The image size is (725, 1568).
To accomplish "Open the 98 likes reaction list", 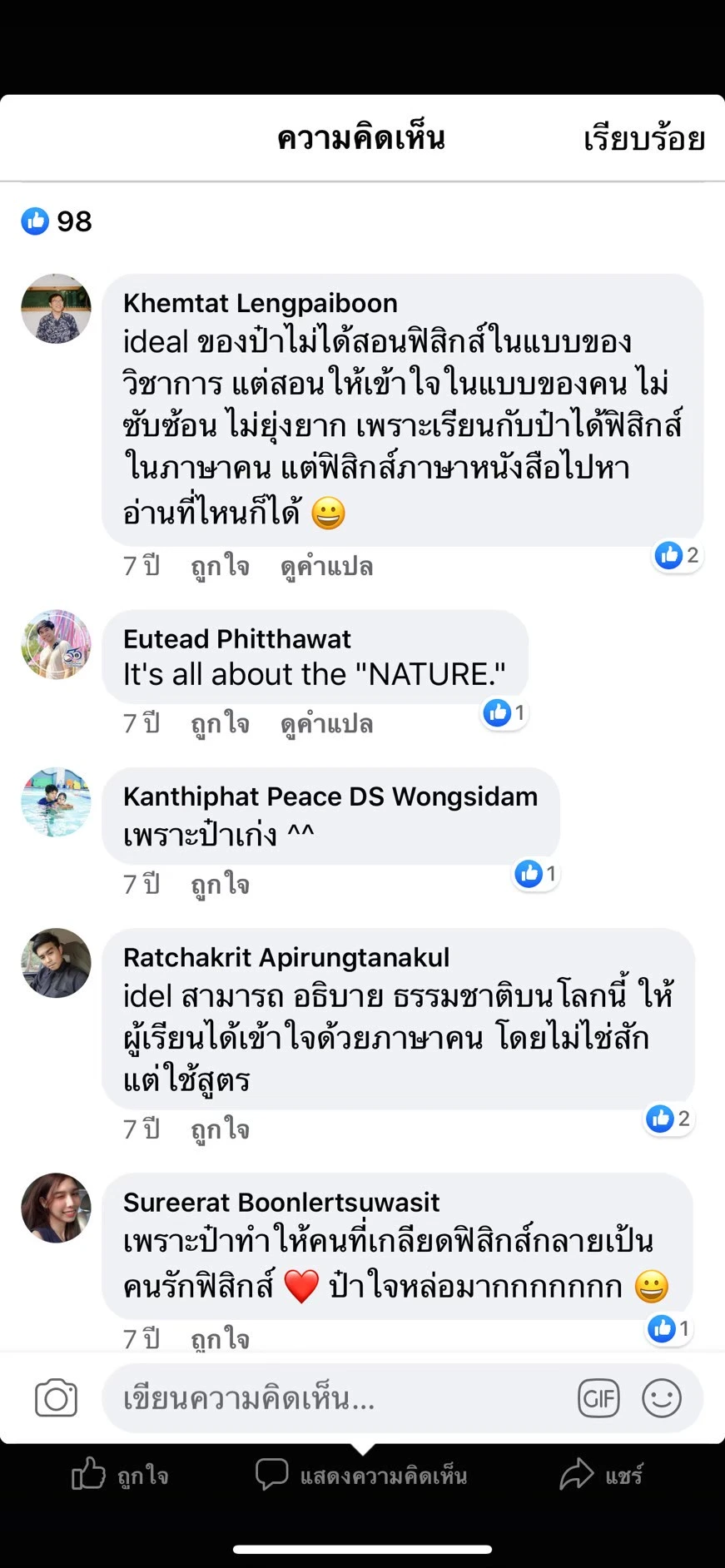I will tap(57, 221).
